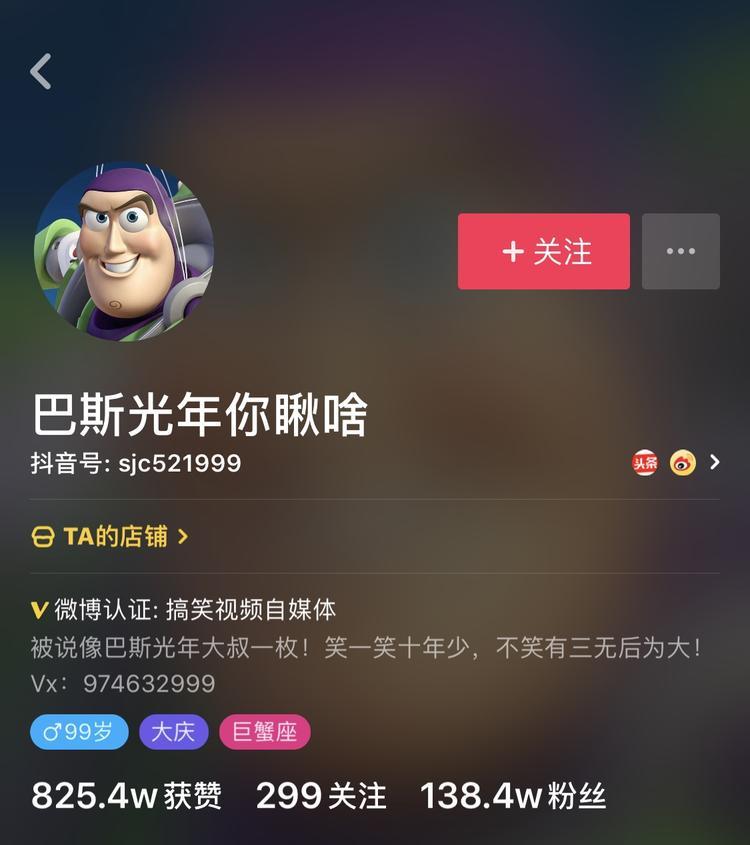Tap the ♂99岁 age tag
The height and width of the screenshot is (845, 750).
[x=78, y=732]
